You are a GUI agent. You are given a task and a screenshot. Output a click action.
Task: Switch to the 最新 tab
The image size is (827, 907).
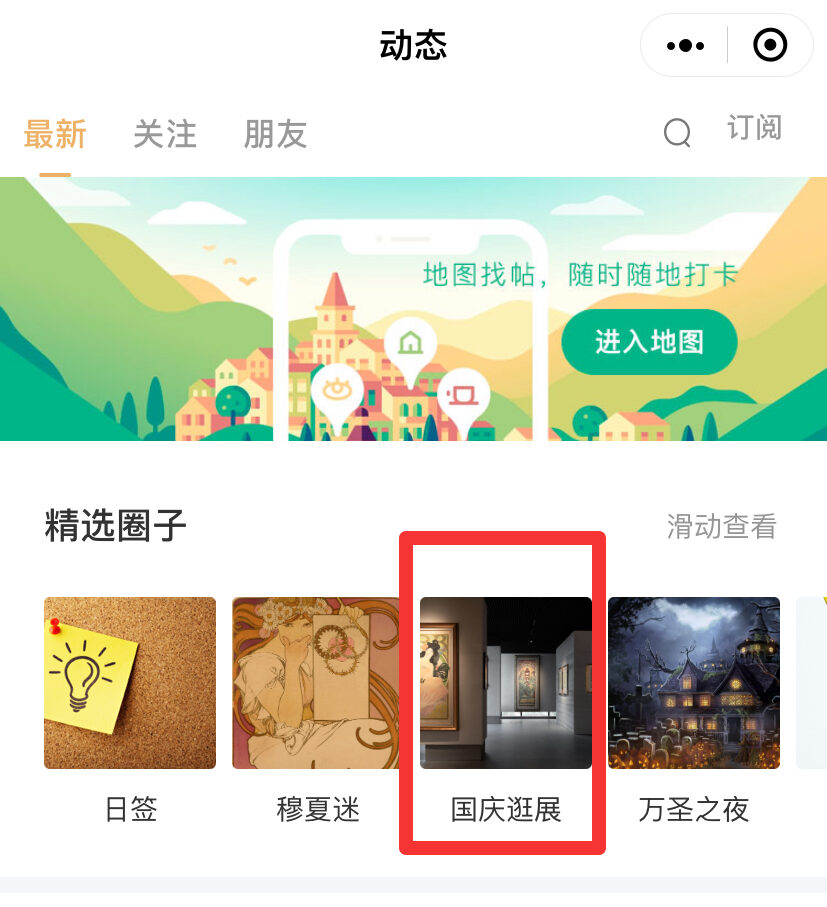coord(55,134)
